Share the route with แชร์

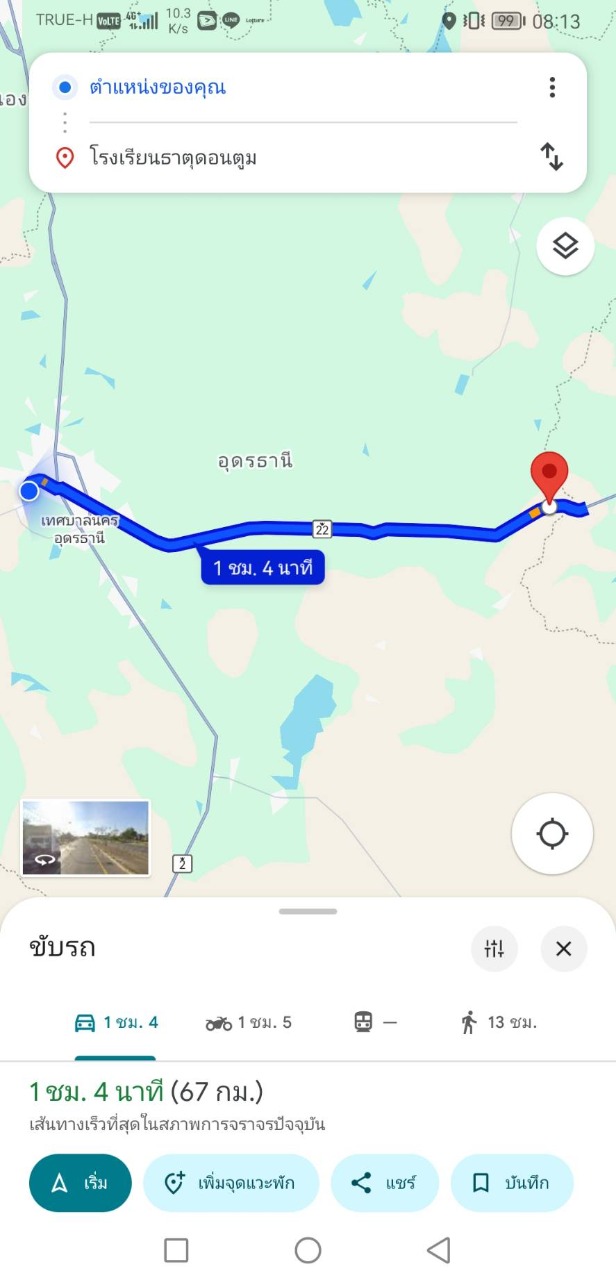(382, 1183)
